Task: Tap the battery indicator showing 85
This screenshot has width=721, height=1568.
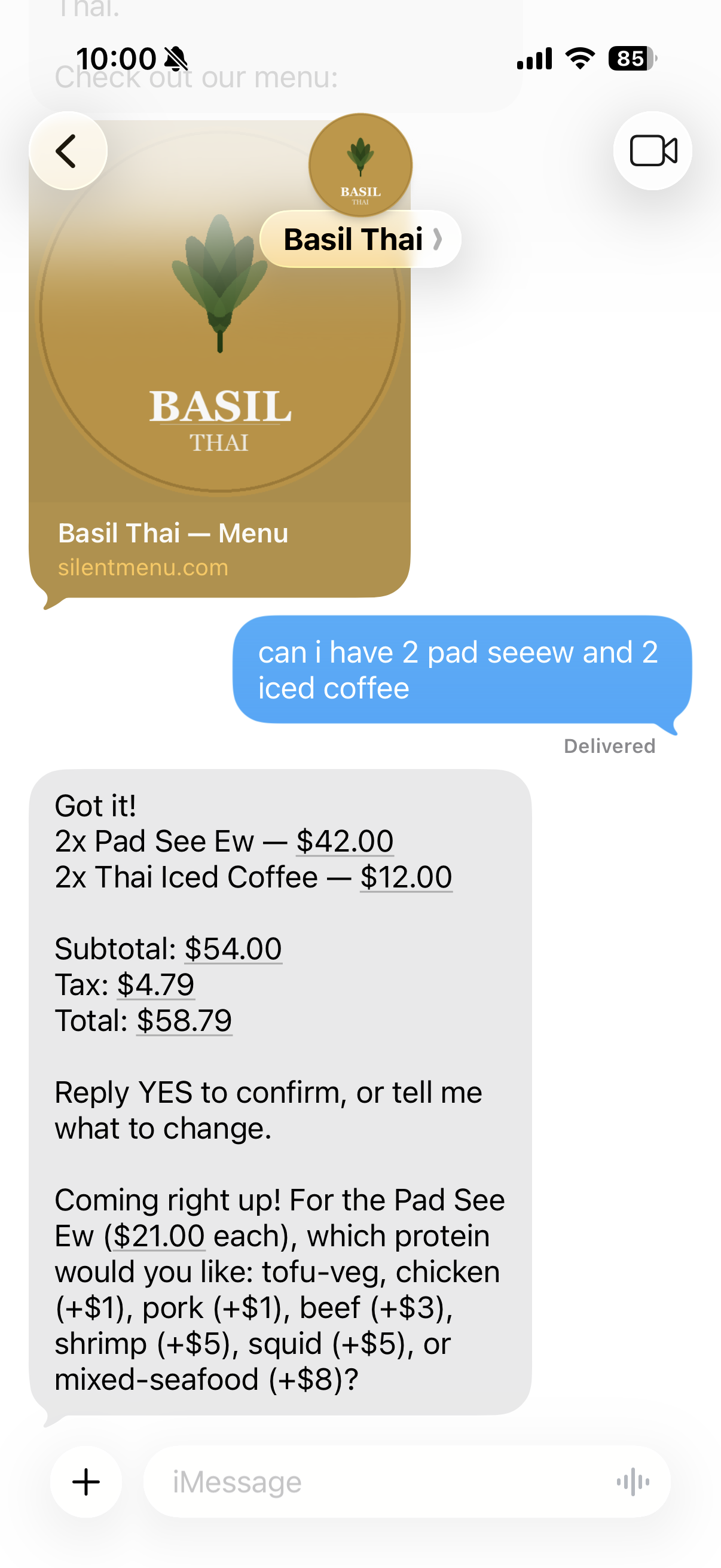Action: [627, 59]
